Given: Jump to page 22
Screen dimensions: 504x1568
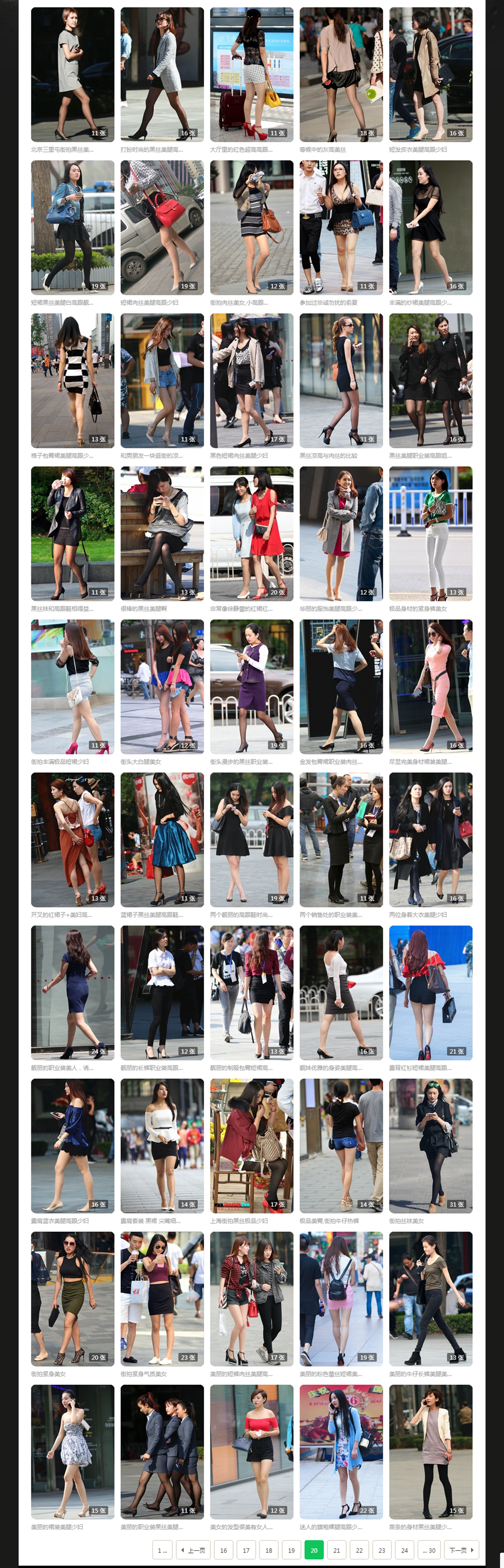Looking at the screenshot, I should [x=359, y=1550].
